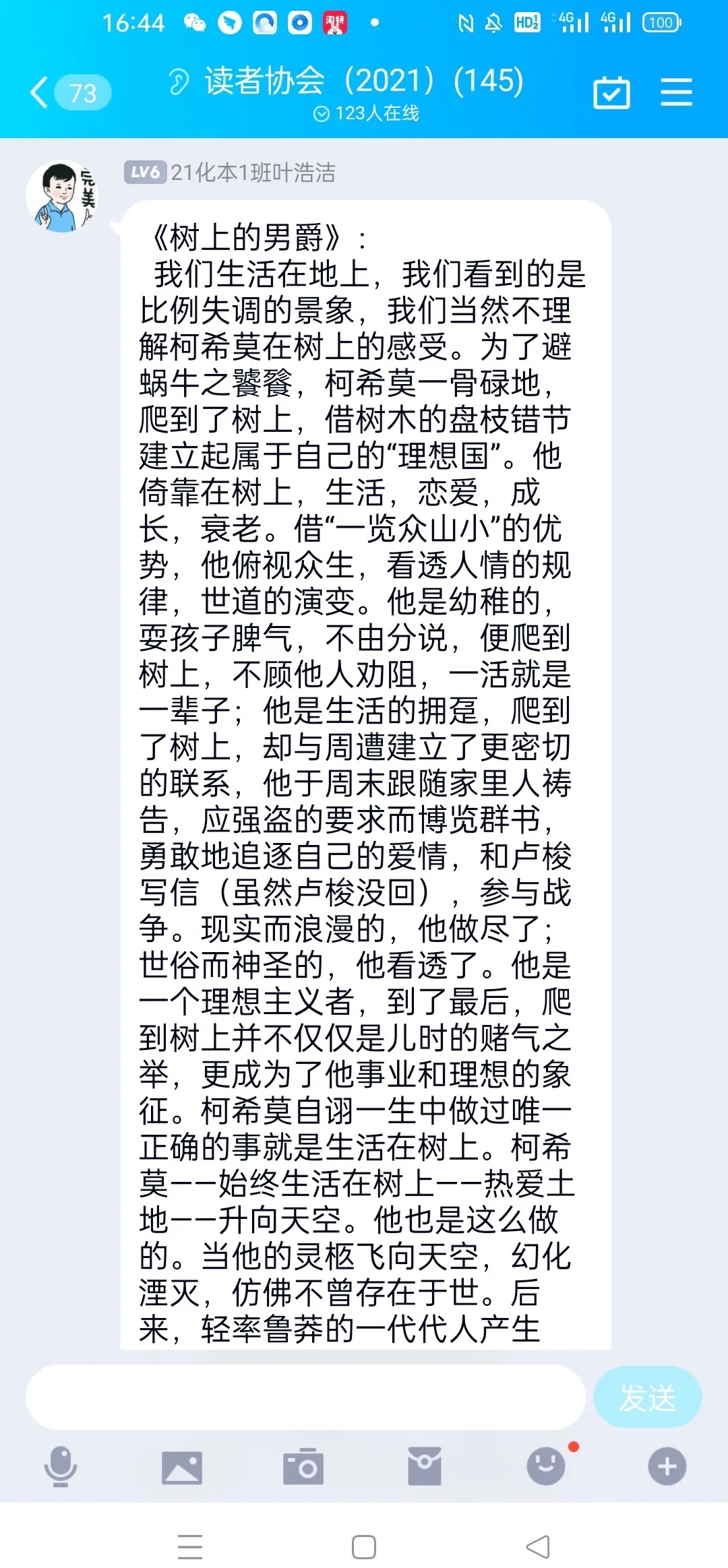
Task: Open the group menu with three lines
Action: point(676,92)
